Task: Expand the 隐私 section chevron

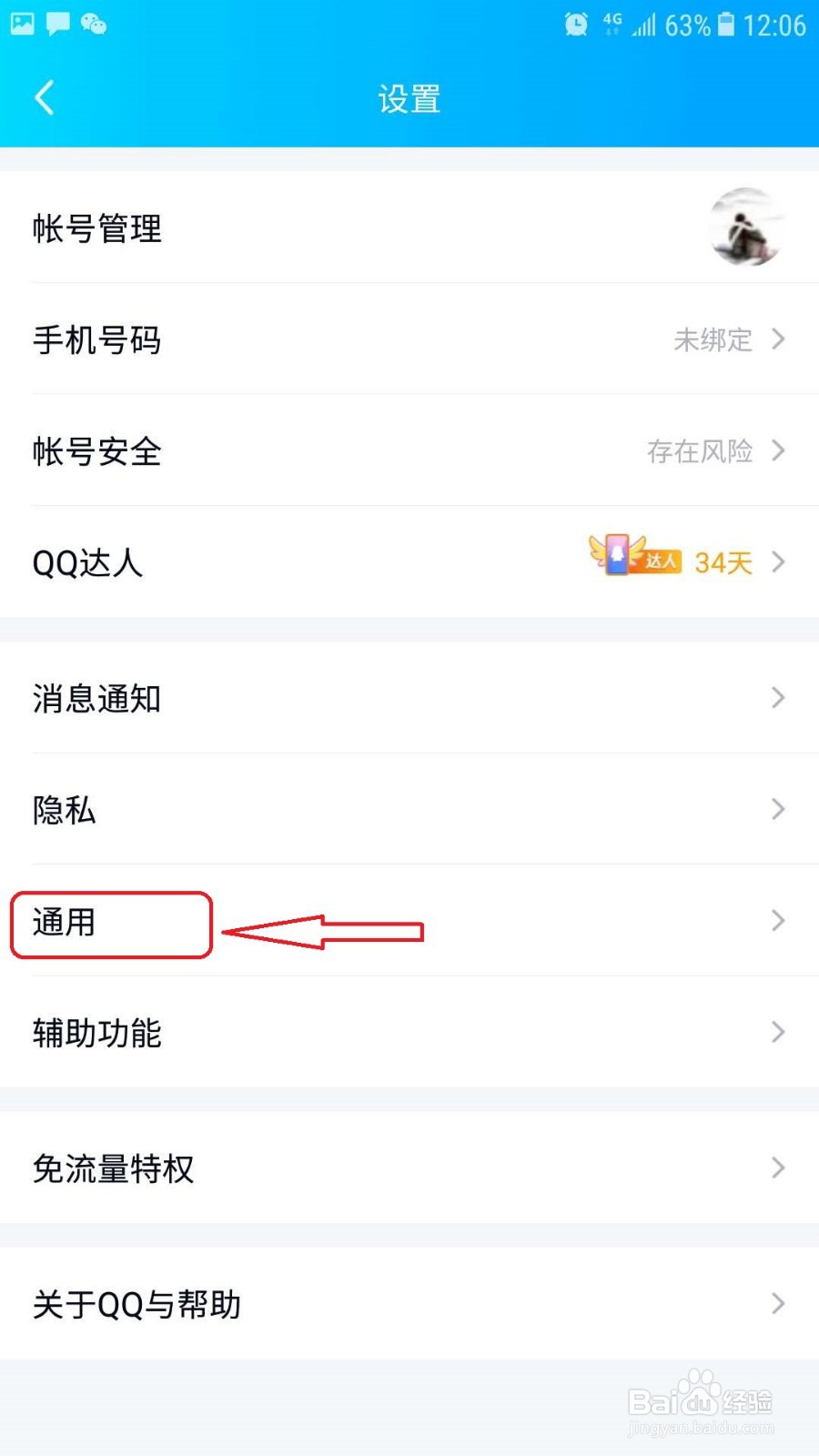Action: click(778, 809)
